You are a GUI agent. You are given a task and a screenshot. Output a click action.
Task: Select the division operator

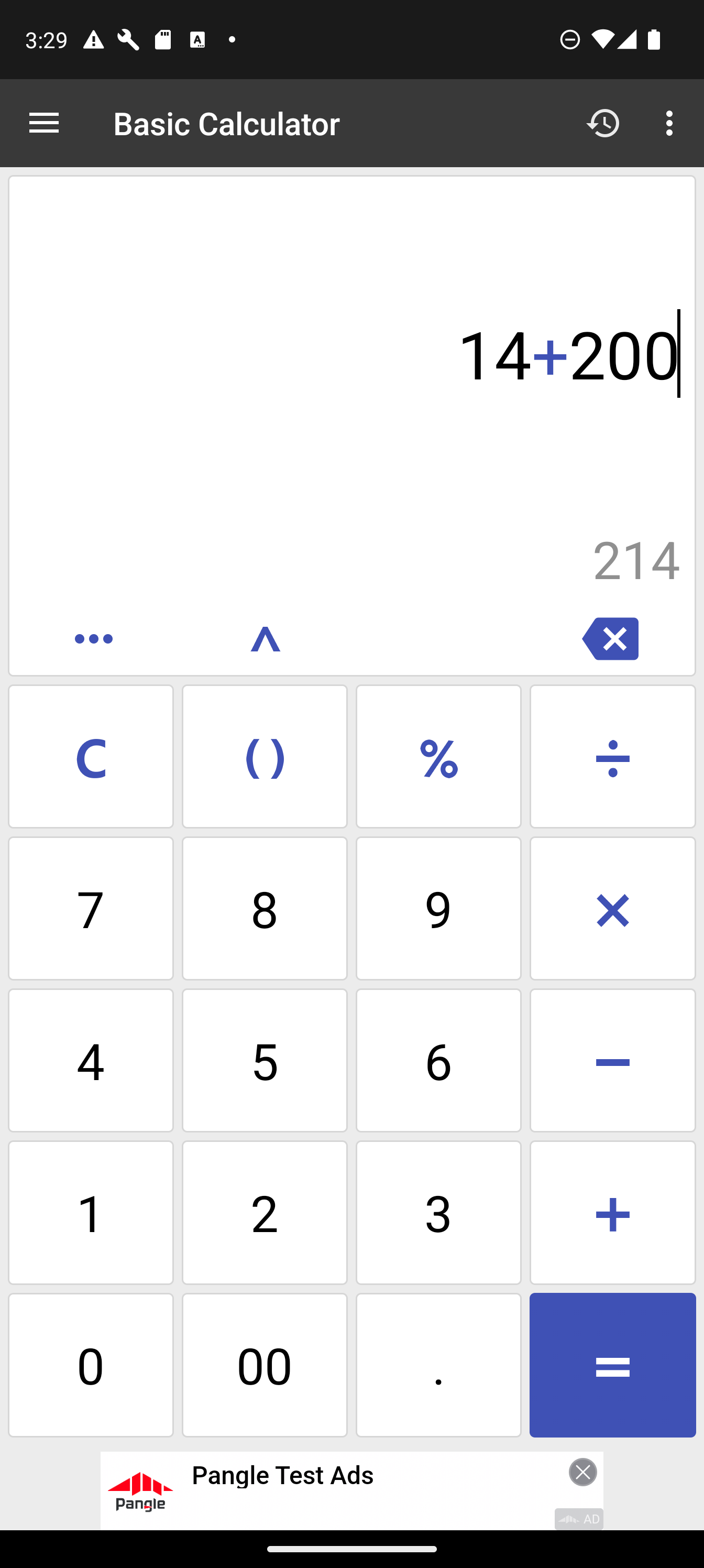(x=612, y=757)
